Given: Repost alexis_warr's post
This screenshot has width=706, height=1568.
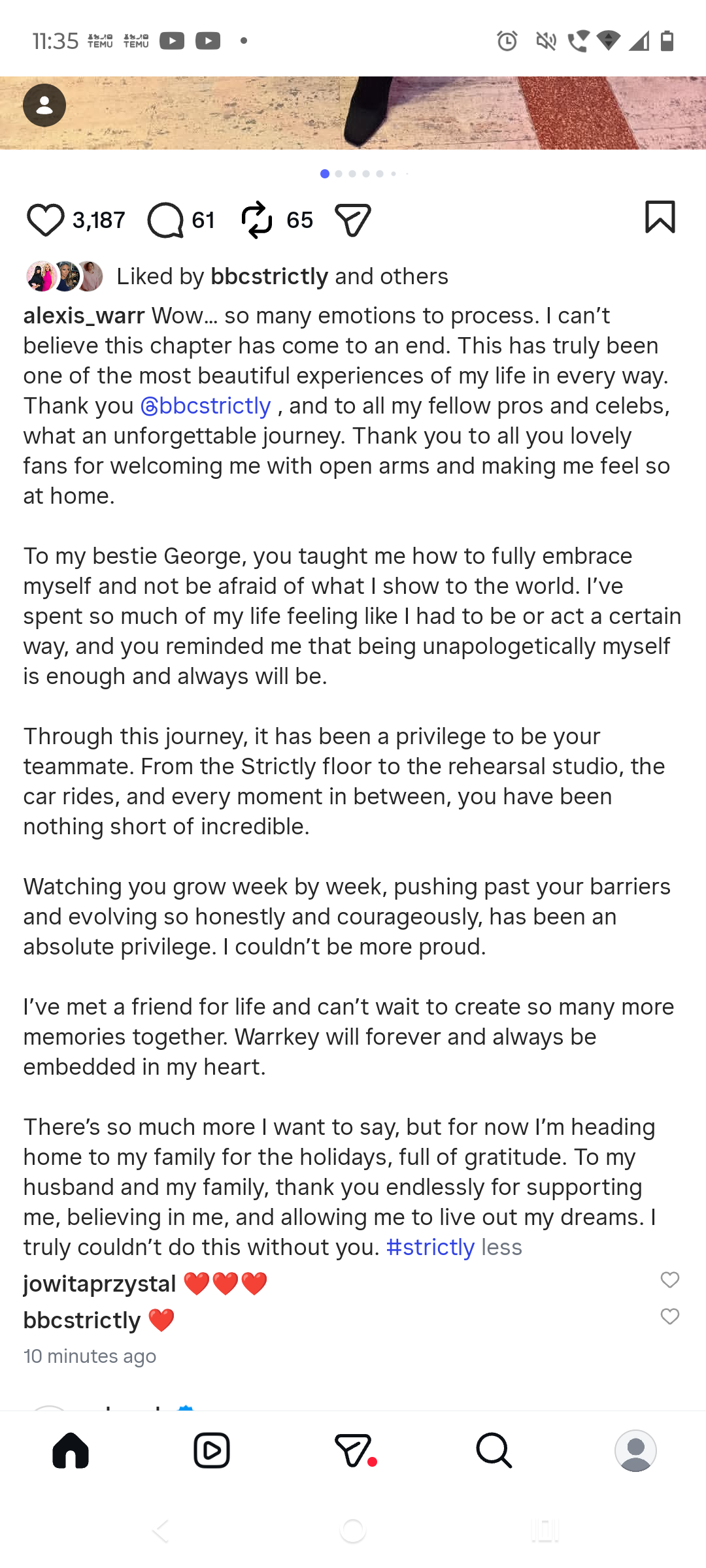Looking at the screenshot, I should click(x=257, y=220).
